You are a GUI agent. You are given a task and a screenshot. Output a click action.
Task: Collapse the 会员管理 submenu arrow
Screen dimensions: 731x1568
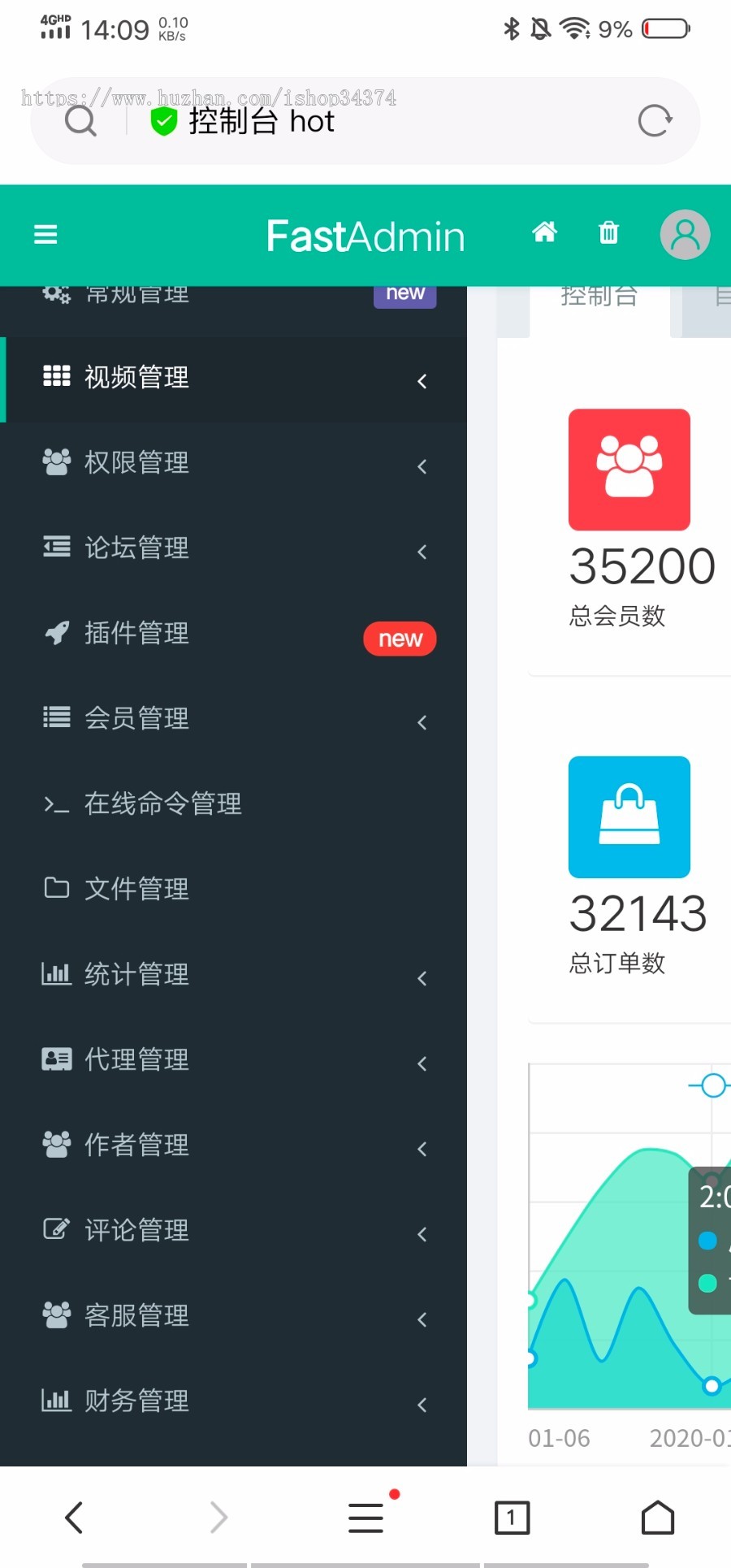tap(422, 721)
